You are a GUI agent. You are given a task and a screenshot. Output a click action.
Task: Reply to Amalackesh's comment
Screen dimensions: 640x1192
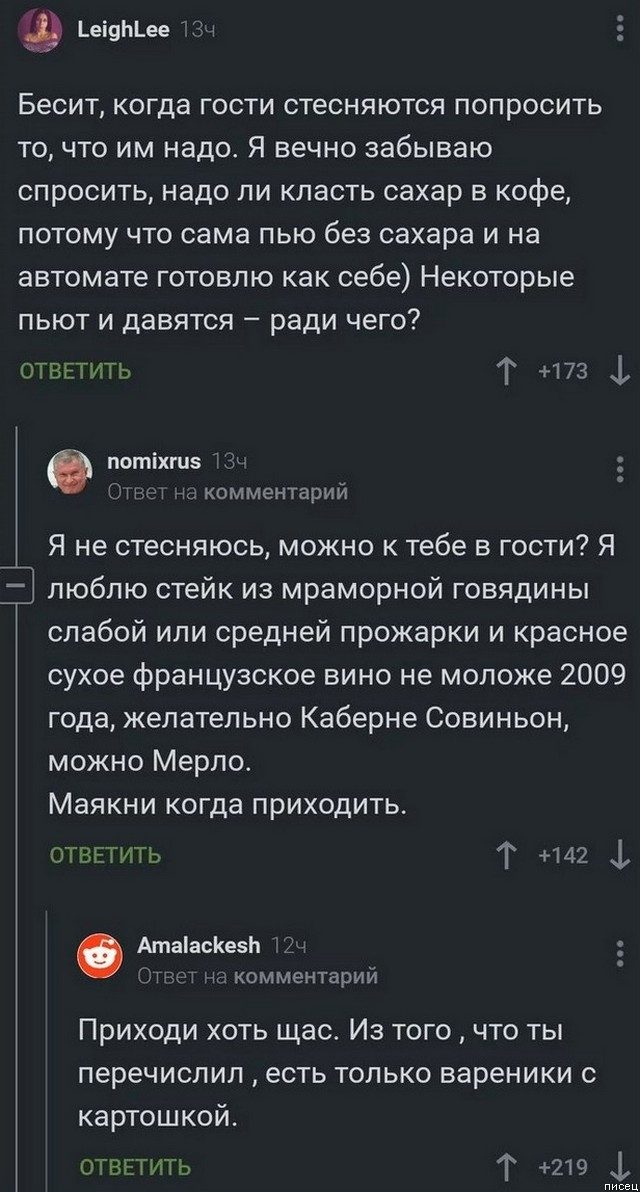(134, 1166)
